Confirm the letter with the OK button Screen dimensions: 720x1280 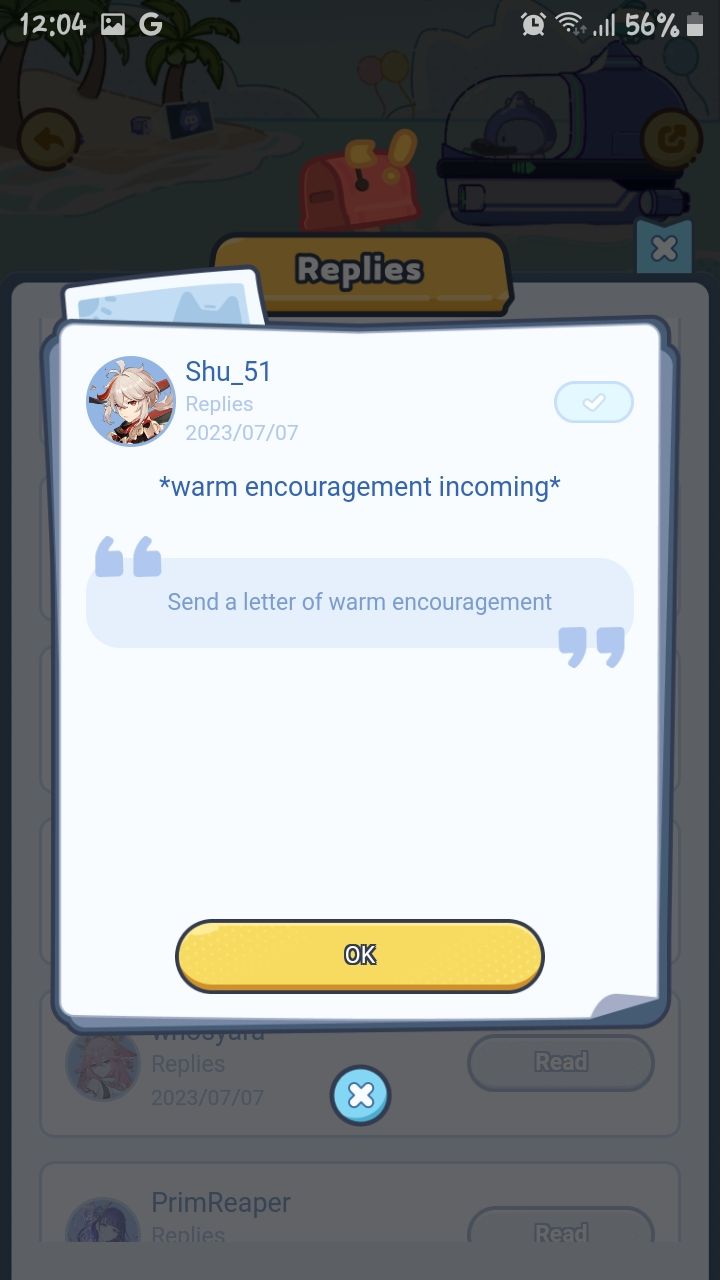tap(360, 955)
